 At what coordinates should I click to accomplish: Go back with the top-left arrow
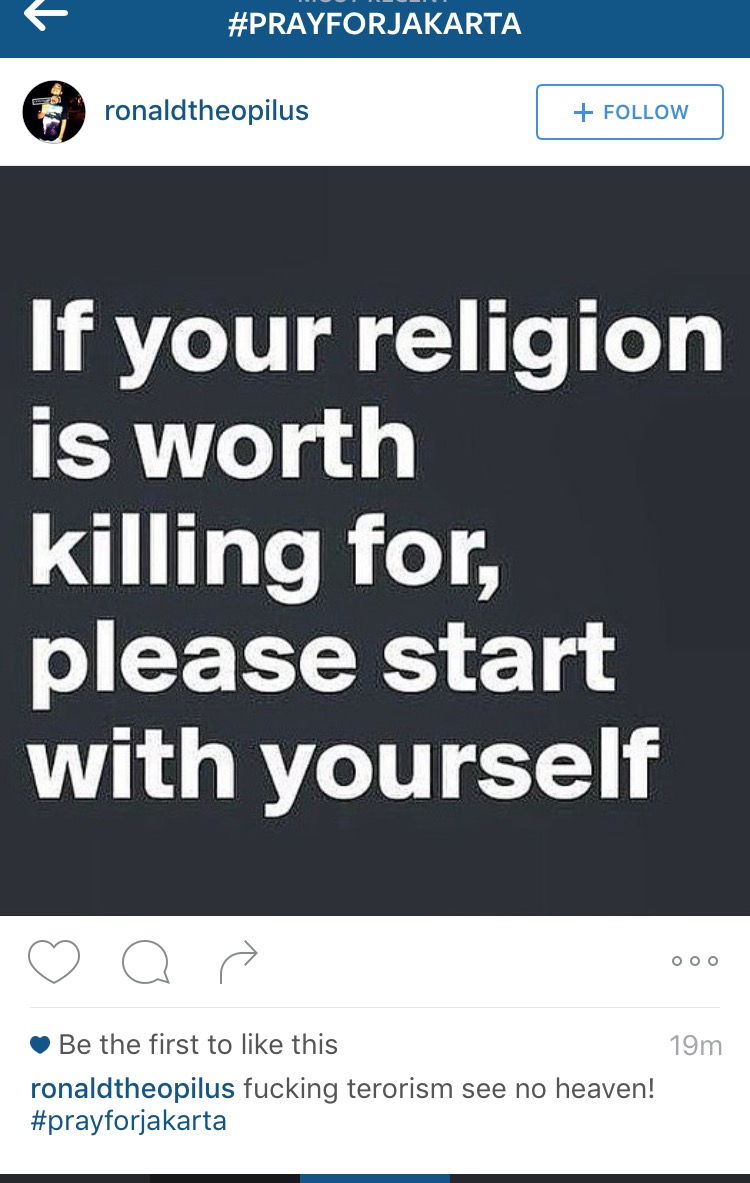click(x=46, y=14)
